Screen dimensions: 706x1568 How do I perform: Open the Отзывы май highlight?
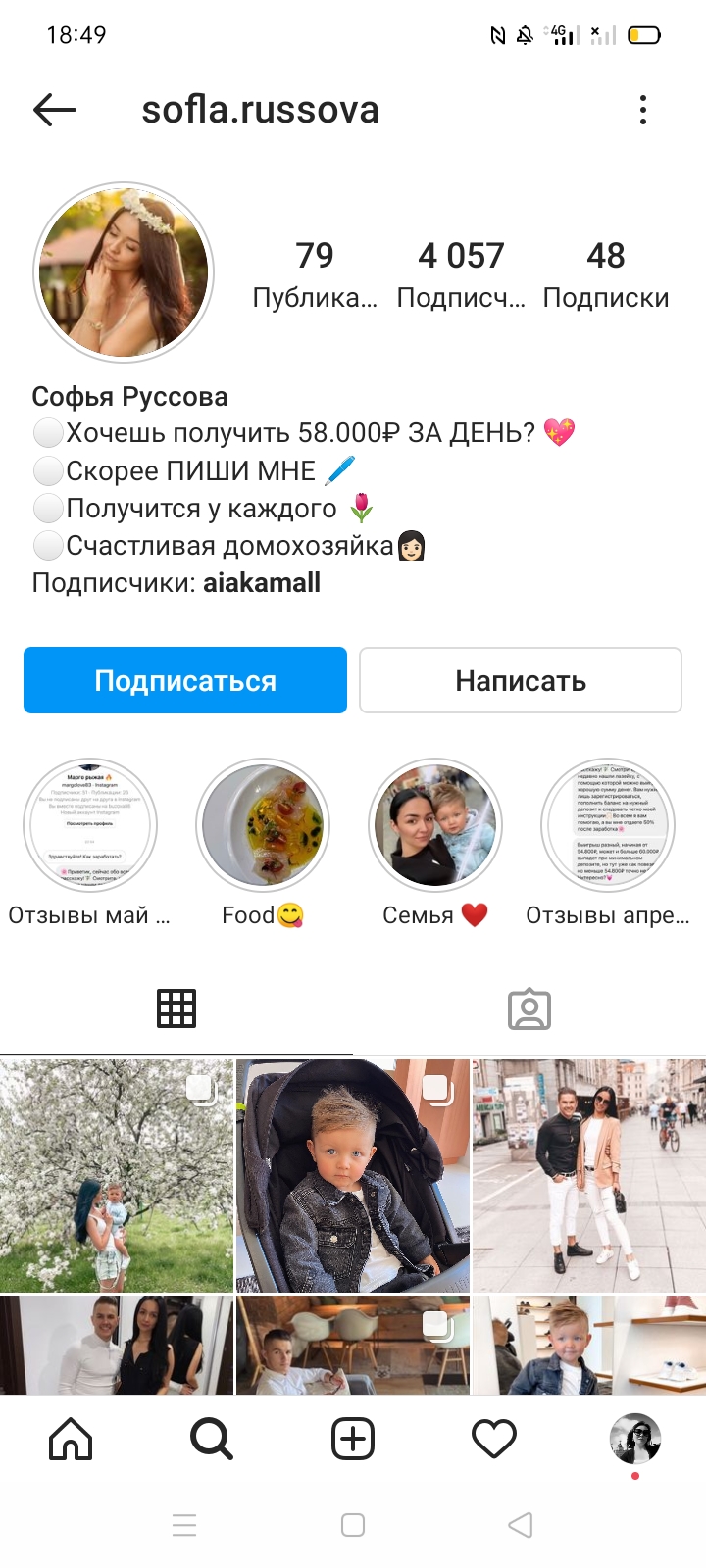coord(90,825)
